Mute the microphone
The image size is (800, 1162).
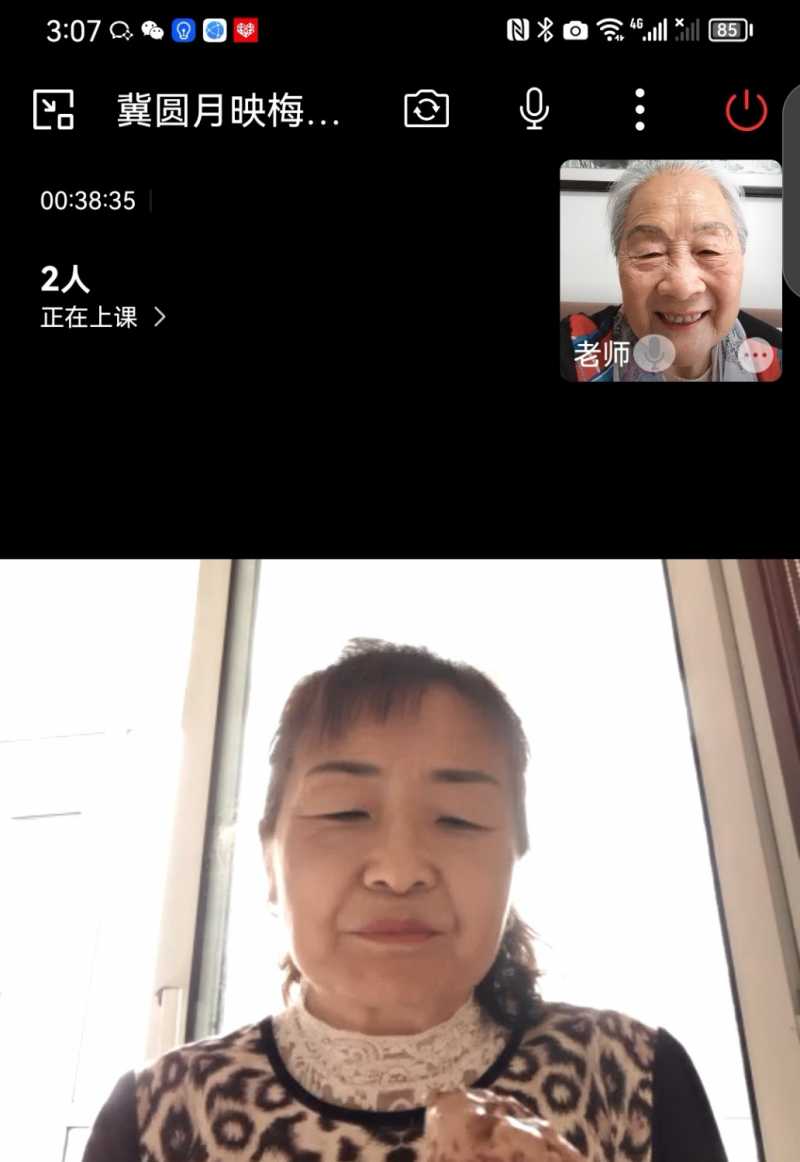click(x=534, y=109)
